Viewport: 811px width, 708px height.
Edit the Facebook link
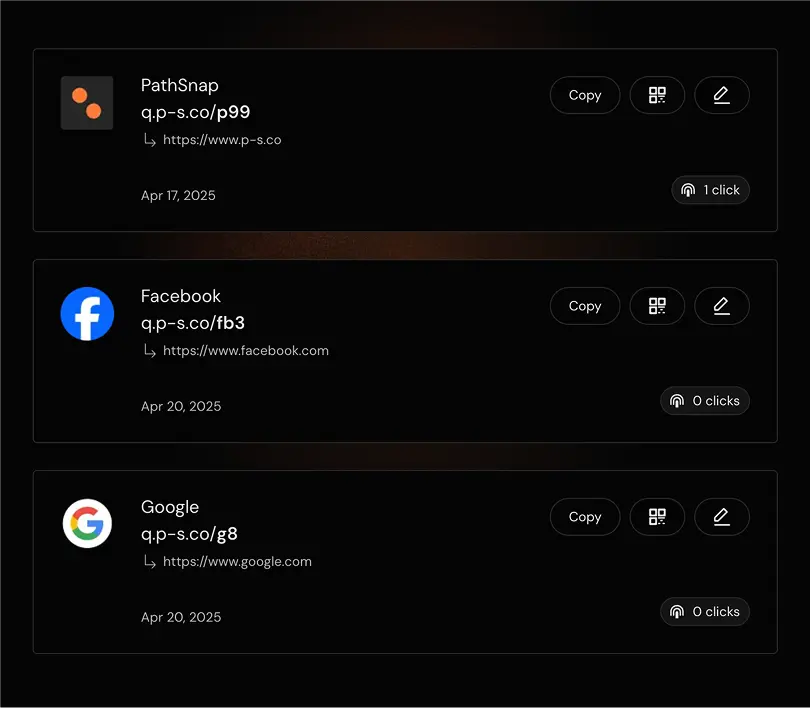pyautogui.click(x=721, y=306)
